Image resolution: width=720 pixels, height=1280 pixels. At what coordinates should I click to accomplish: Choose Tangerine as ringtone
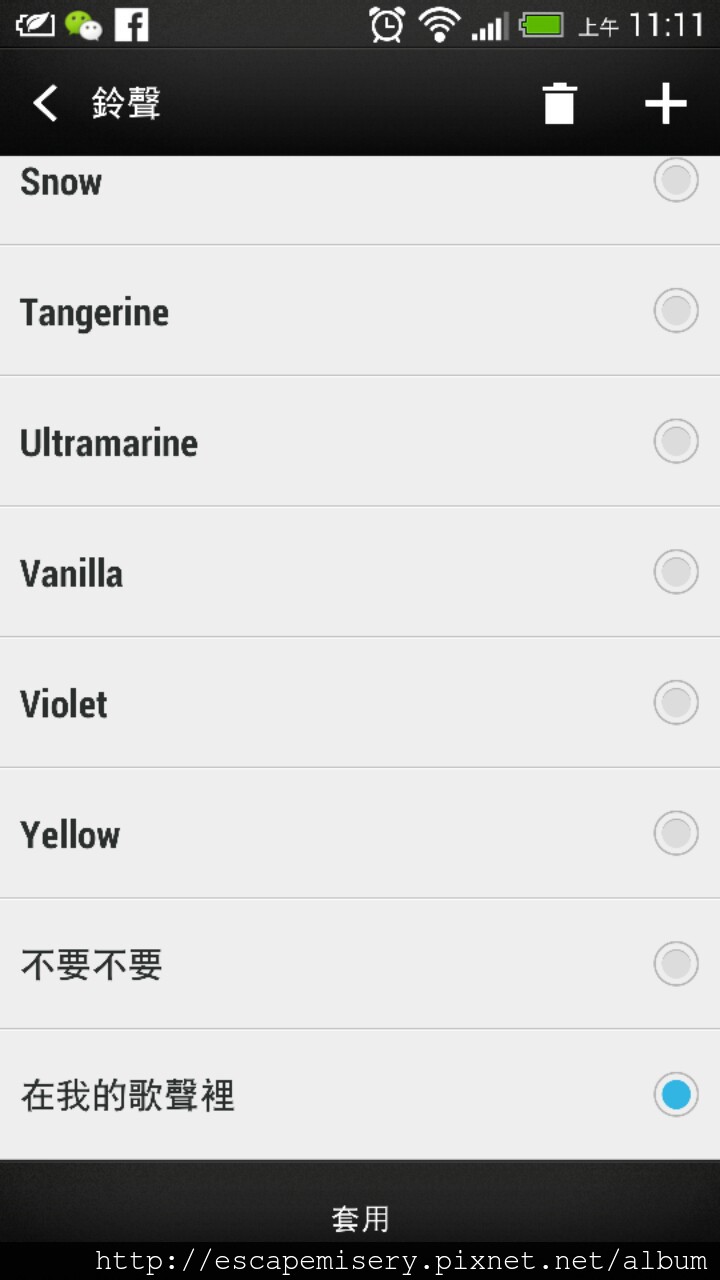[360, 311]
